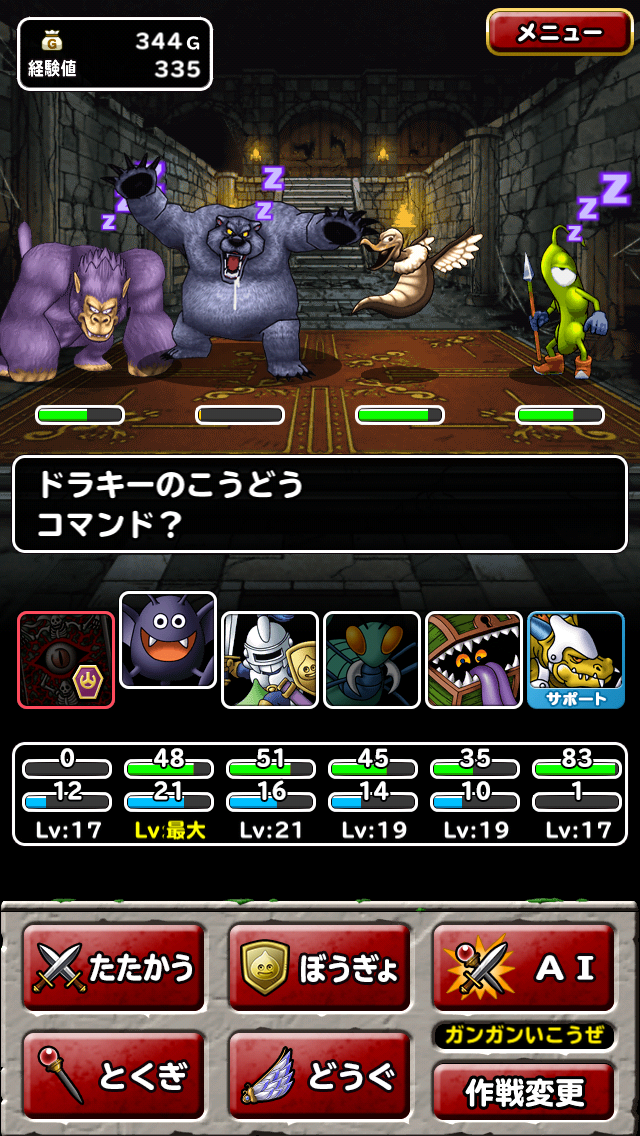This screenshot has width=640, height=1136.
Task: Select the defeated red-bordered monster portrait
Action: 66,660
